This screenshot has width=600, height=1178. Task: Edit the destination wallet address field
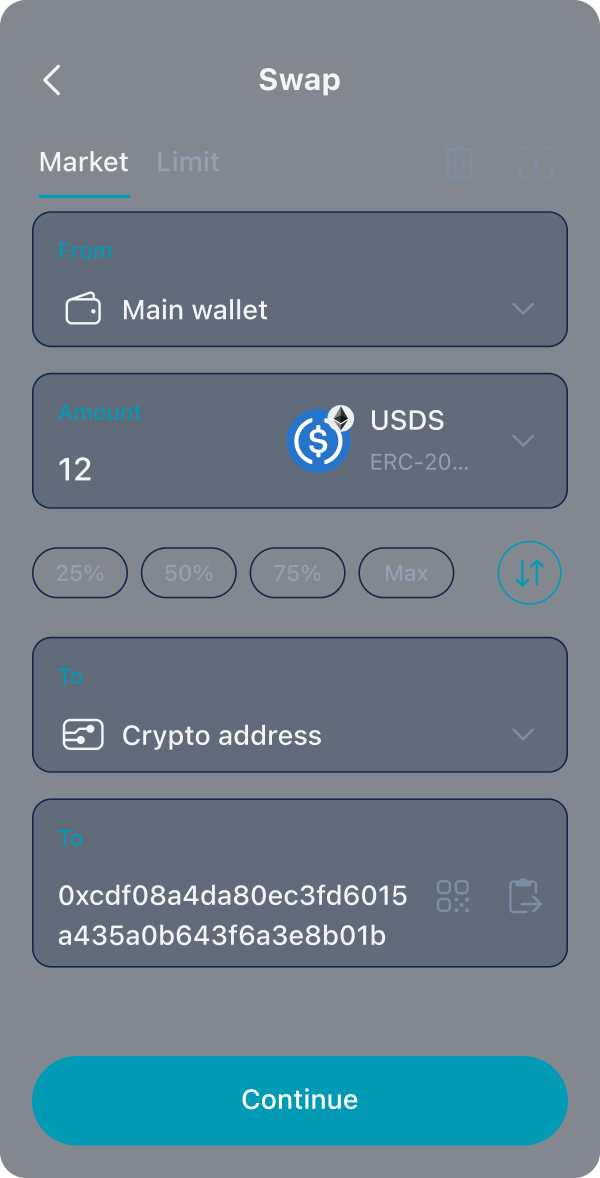(233, 915)
